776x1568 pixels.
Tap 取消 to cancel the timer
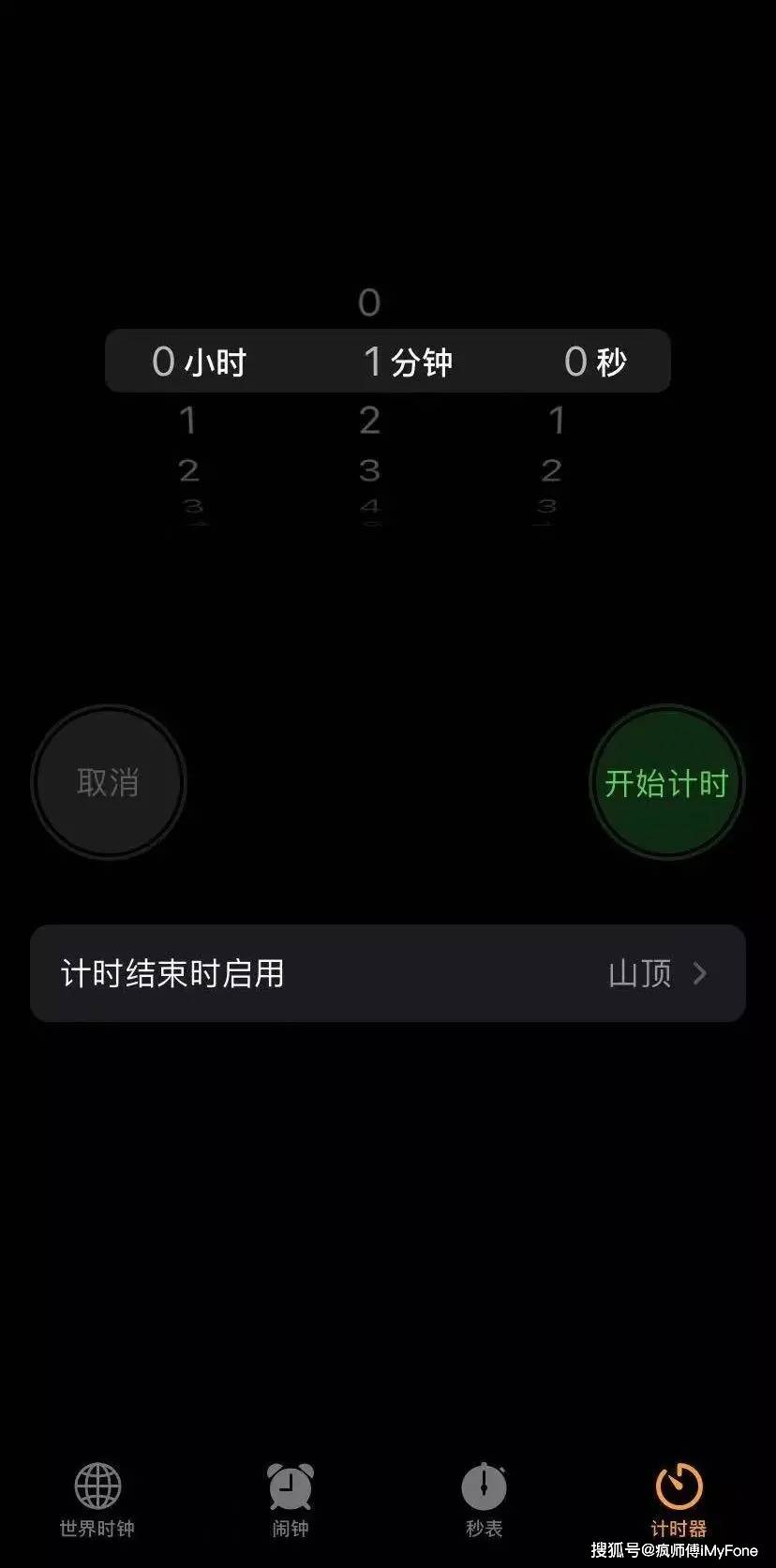point(107,783)
